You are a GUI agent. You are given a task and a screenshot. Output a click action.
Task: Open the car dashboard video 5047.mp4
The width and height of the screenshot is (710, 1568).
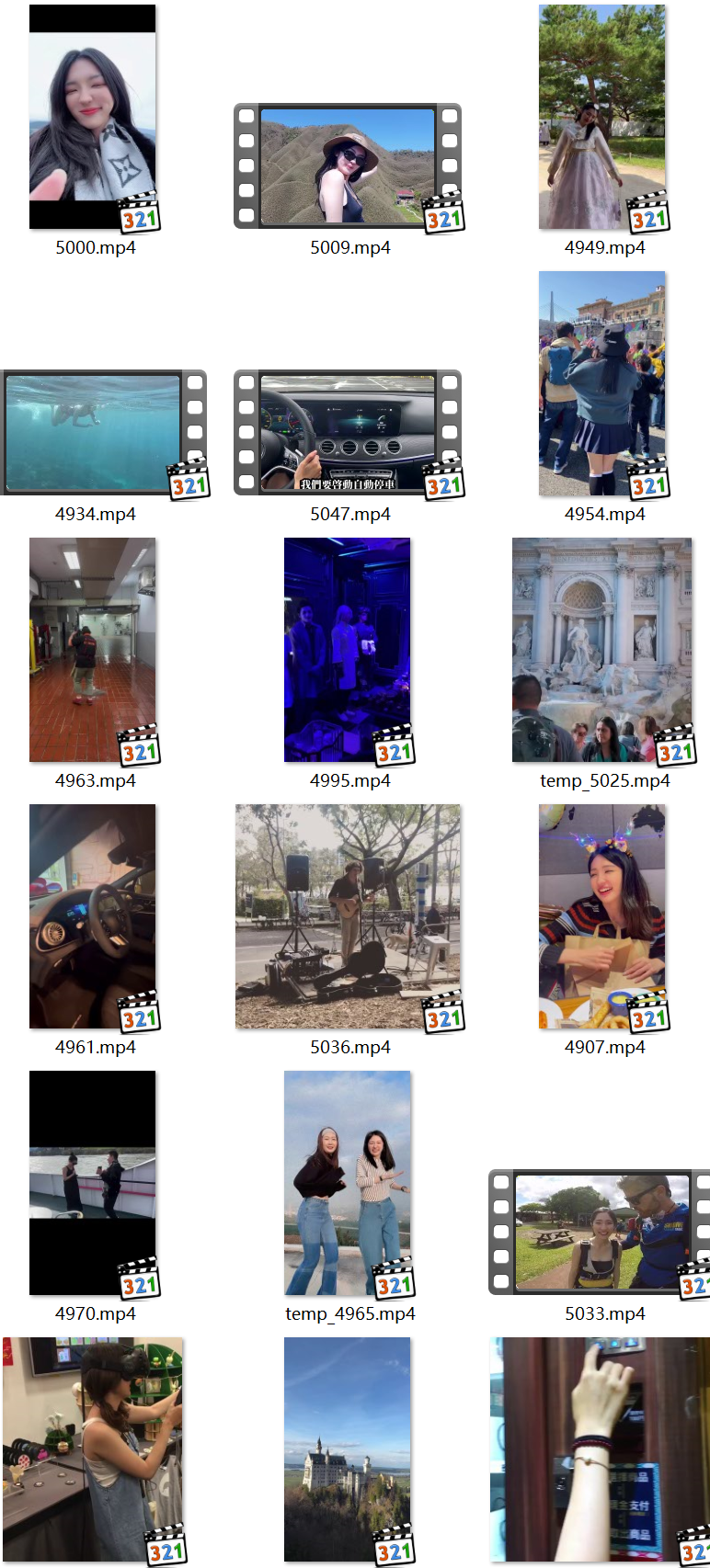[x=348, y=432]
